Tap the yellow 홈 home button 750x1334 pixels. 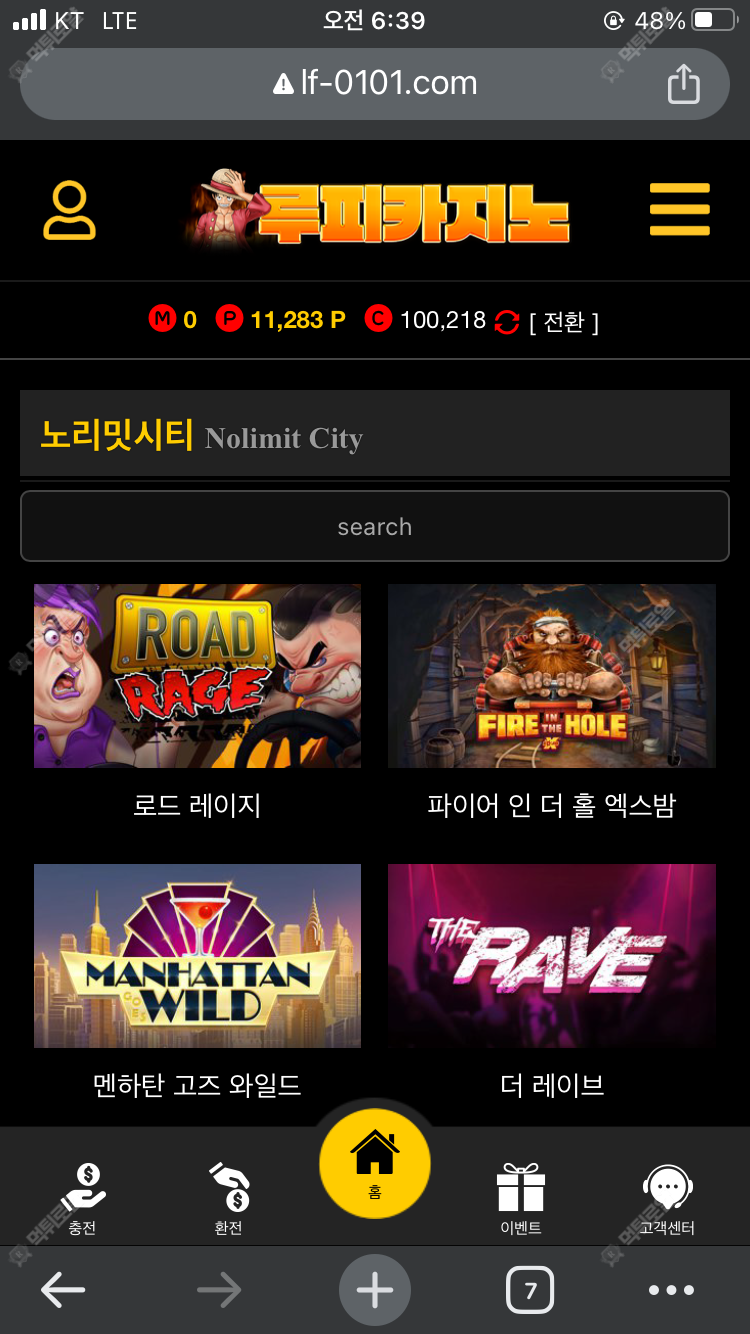click(375, 1163)
